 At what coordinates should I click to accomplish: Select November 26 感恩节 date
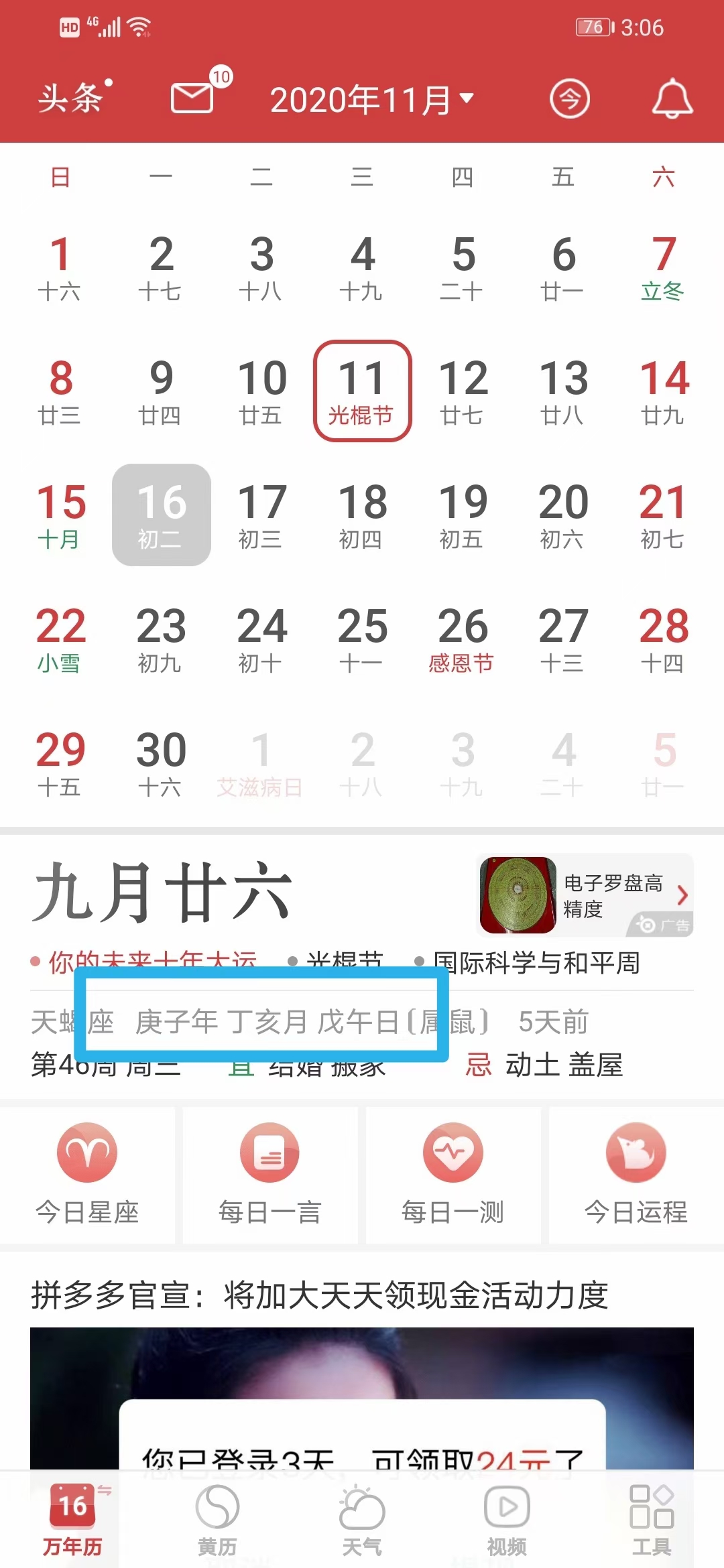point(462,639)
